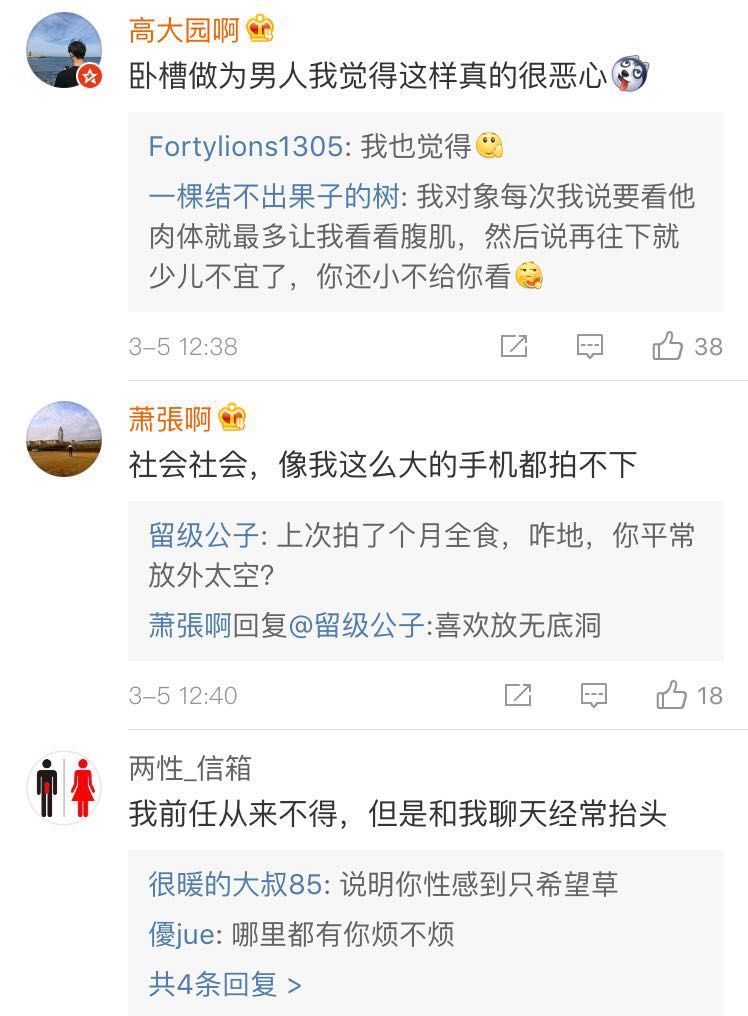
Task: Like 高大园啊's comment with 38 likes
Action: (x=668, y=347)
